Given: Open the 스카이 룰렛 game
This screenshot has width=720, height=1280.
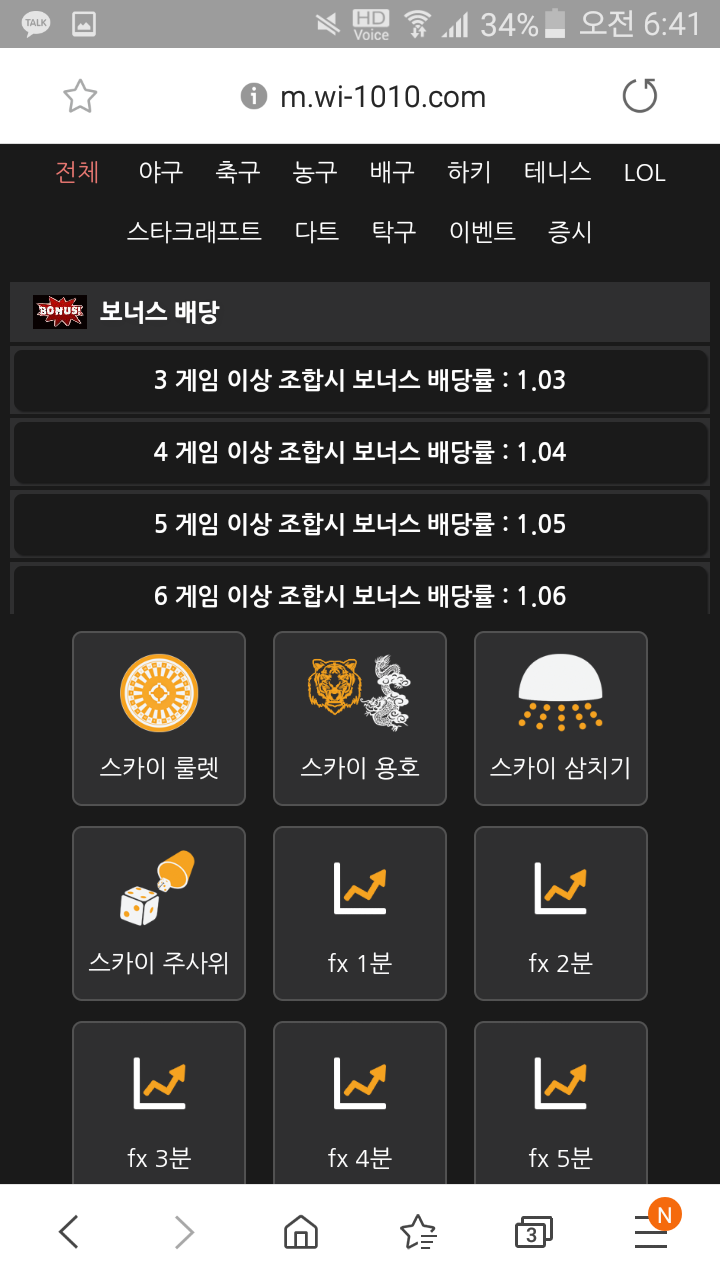Looking at the screenshot, I should click(159, 718).
